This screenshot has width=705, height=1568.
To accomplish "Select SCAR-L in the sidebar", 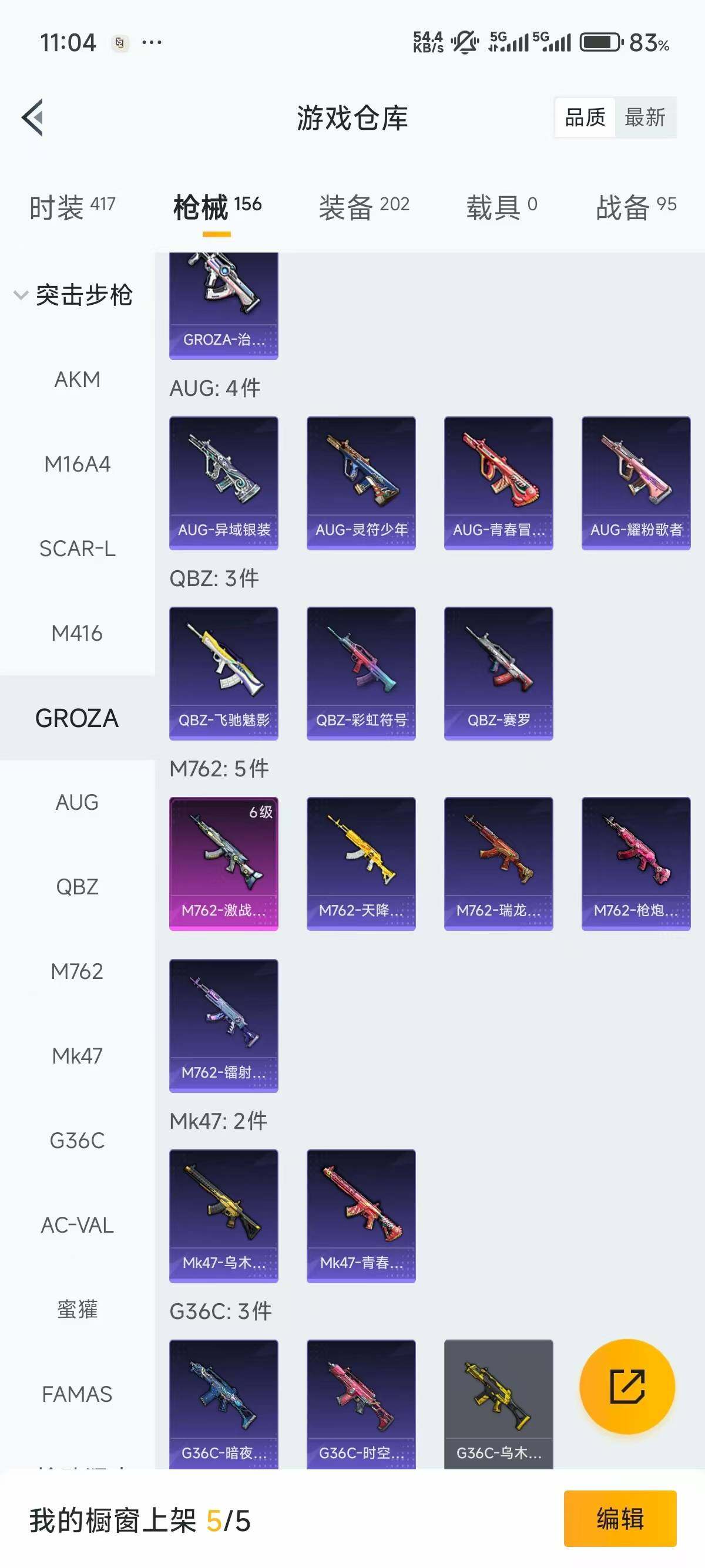I will pyautogui.click(x=78, y=549).
